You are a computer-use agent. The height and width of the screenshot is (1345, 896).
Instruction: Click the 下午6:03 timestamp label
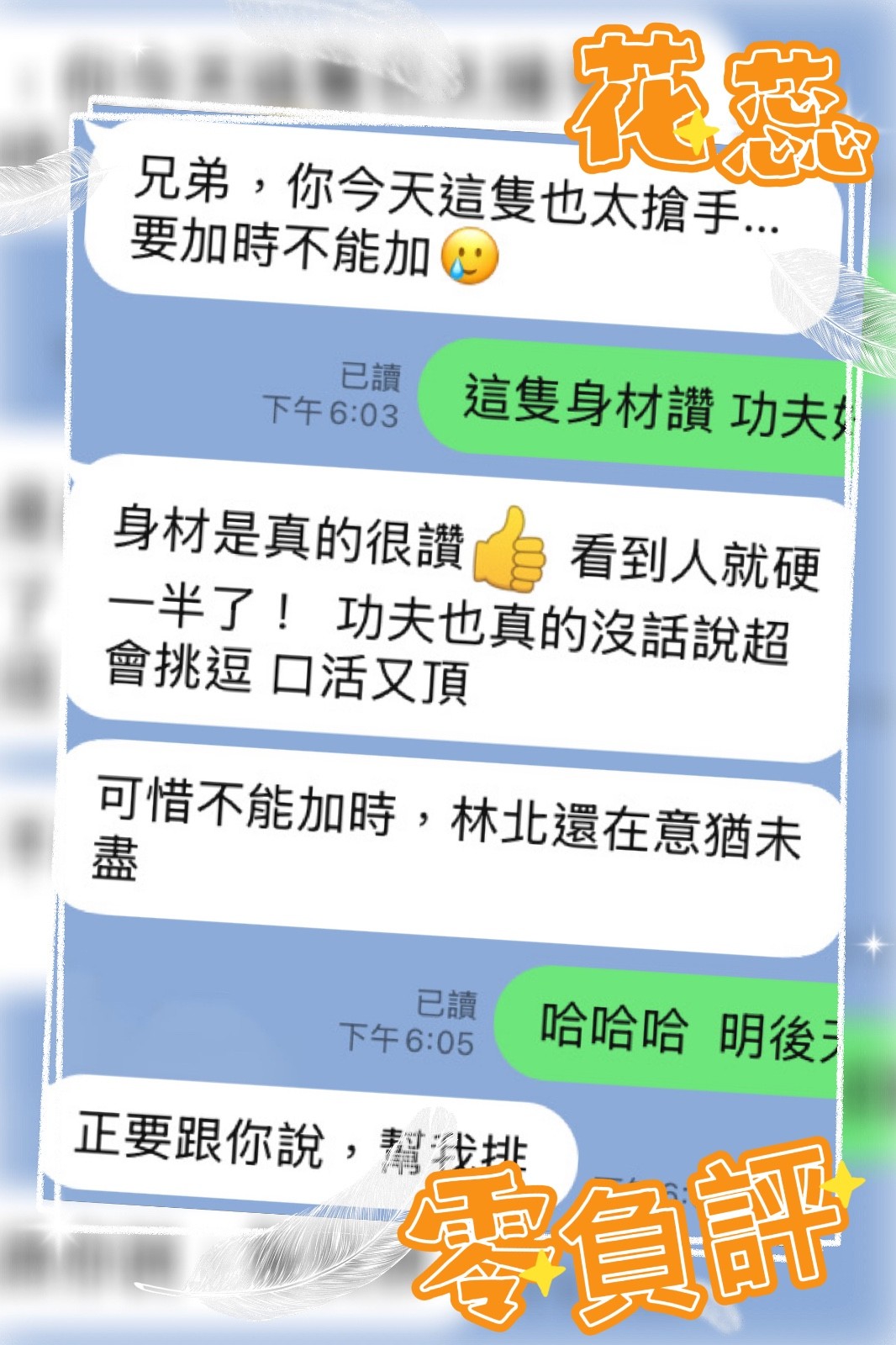pyautogui.click(x=366, y=410)
